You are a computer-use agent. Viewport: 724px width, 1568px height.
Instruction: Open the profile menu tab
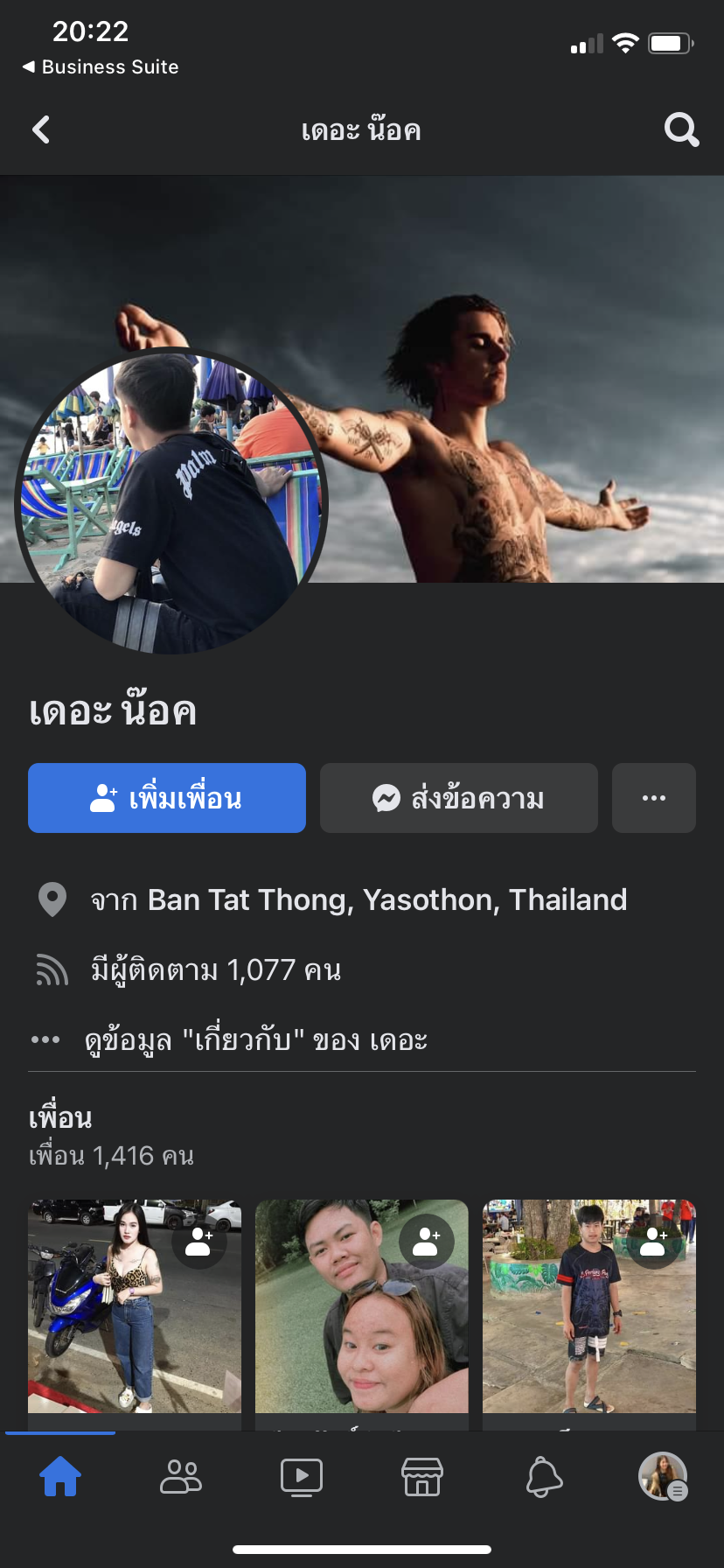pyautogui.click(x=663, y=1477)
